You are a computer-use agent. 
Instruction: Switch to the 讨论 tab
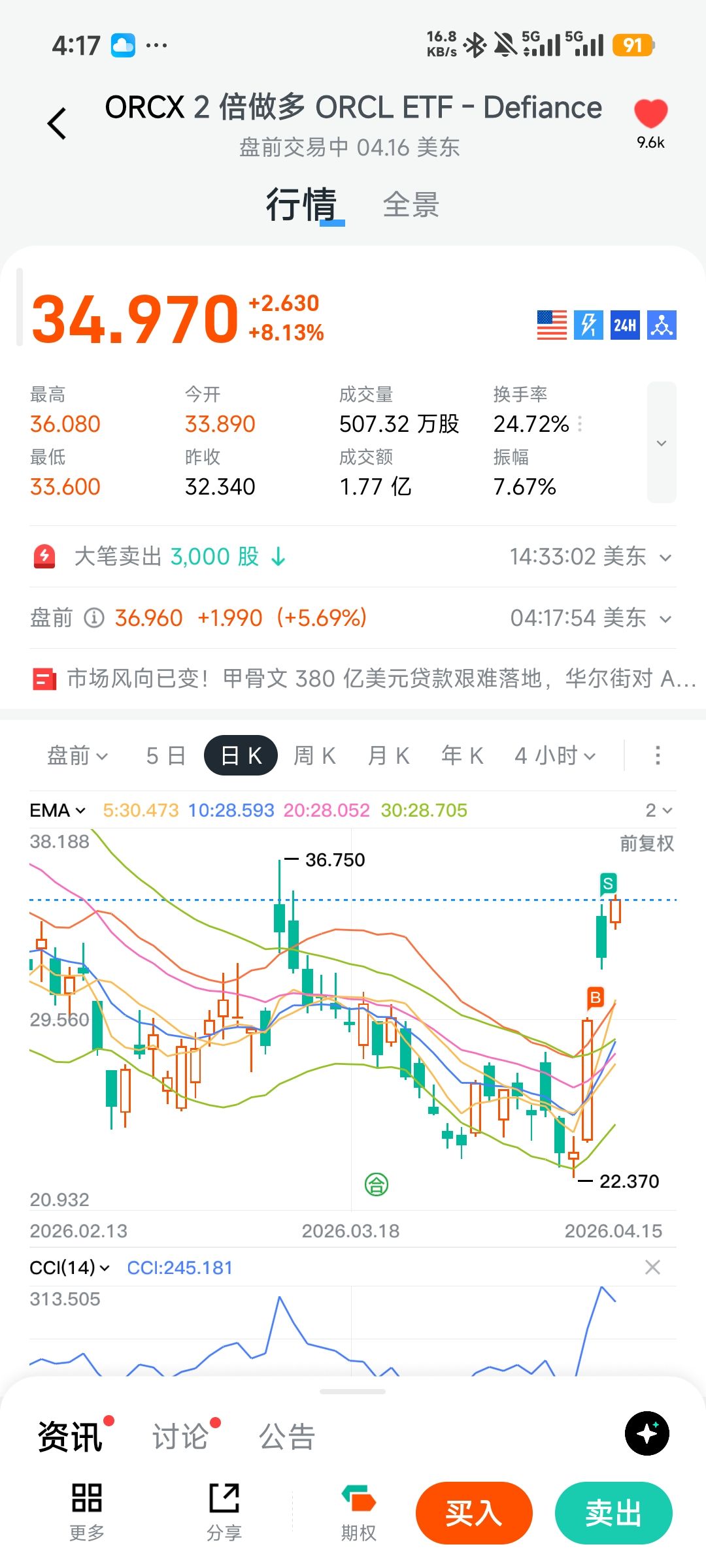tap(180, 1437)
